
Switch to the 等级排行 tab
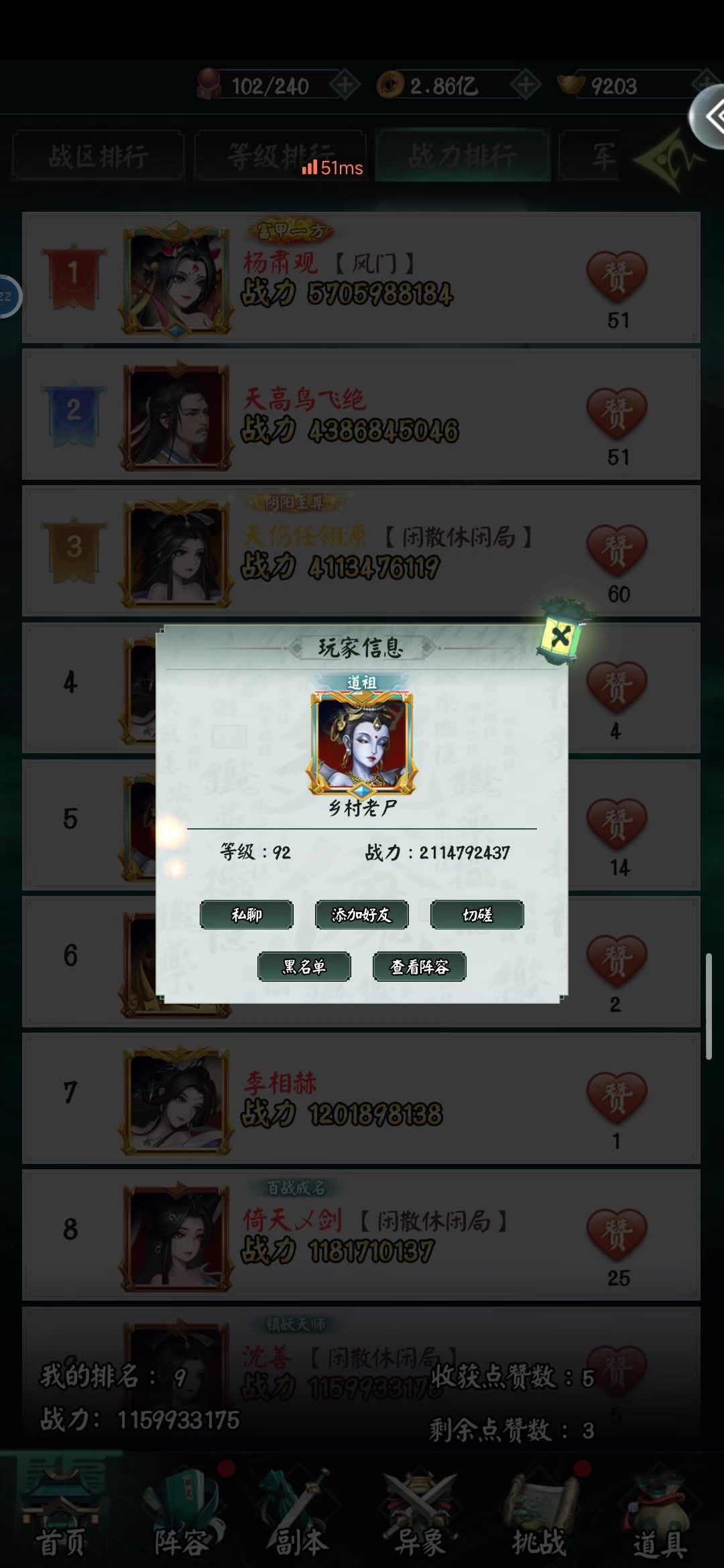point(280,157)
